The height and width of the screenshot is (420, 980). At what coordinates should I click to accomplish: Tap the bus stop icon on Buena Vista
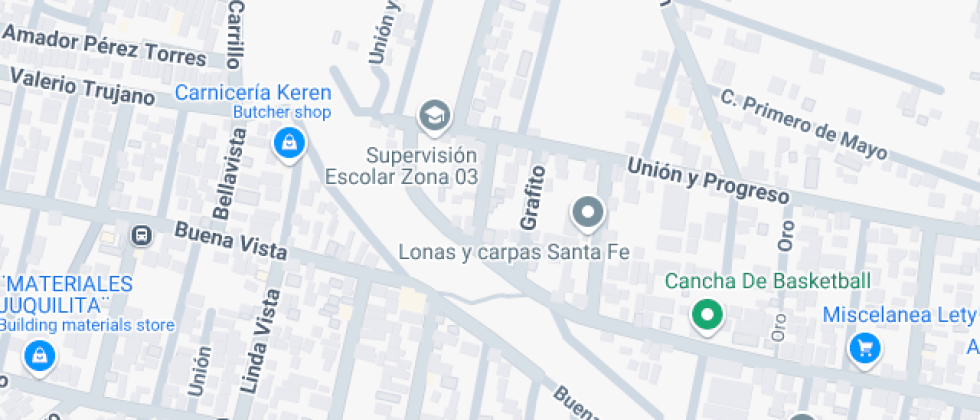click(x=141, y=236)
